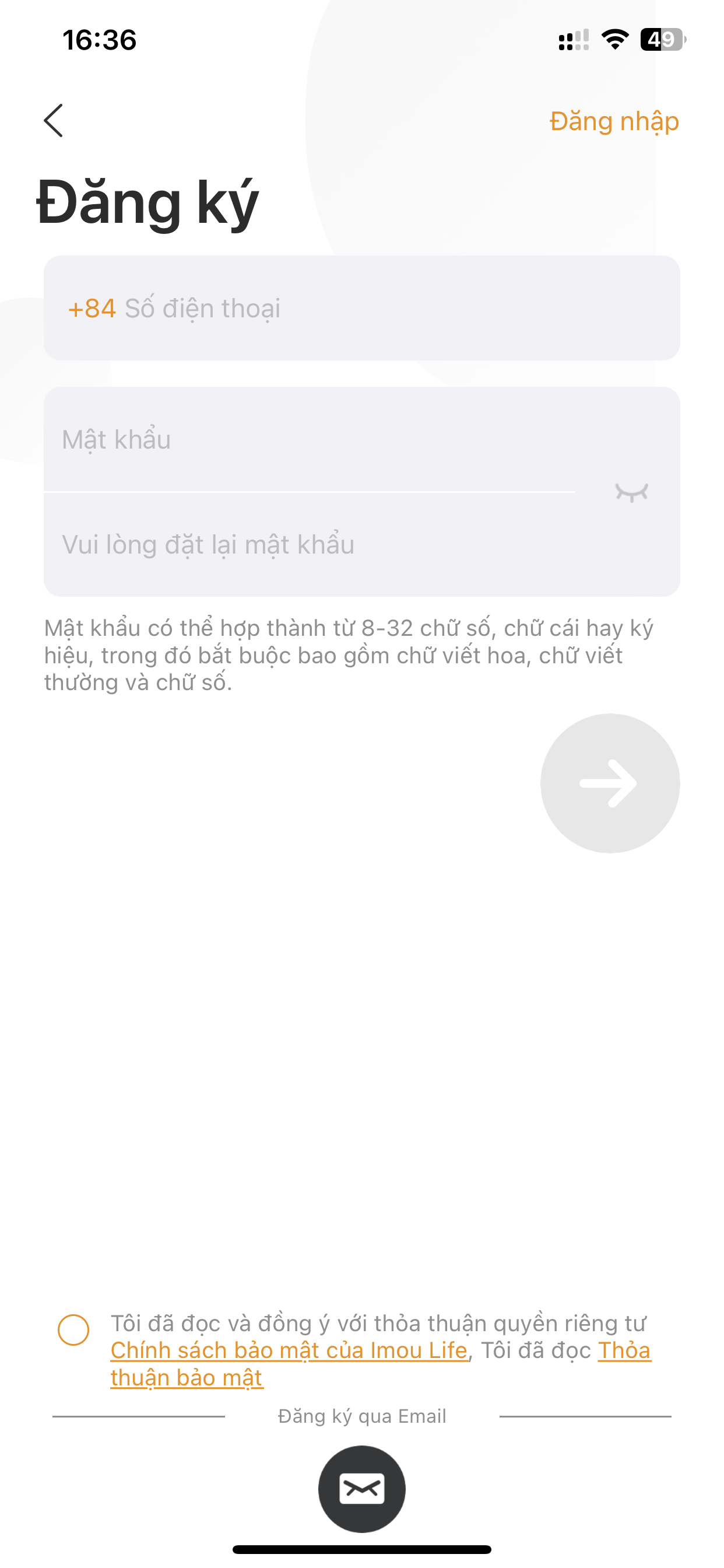724x1568 pixels.
Task: Open Chính sách bảo mật của Imou Life
Action: 289,1350
